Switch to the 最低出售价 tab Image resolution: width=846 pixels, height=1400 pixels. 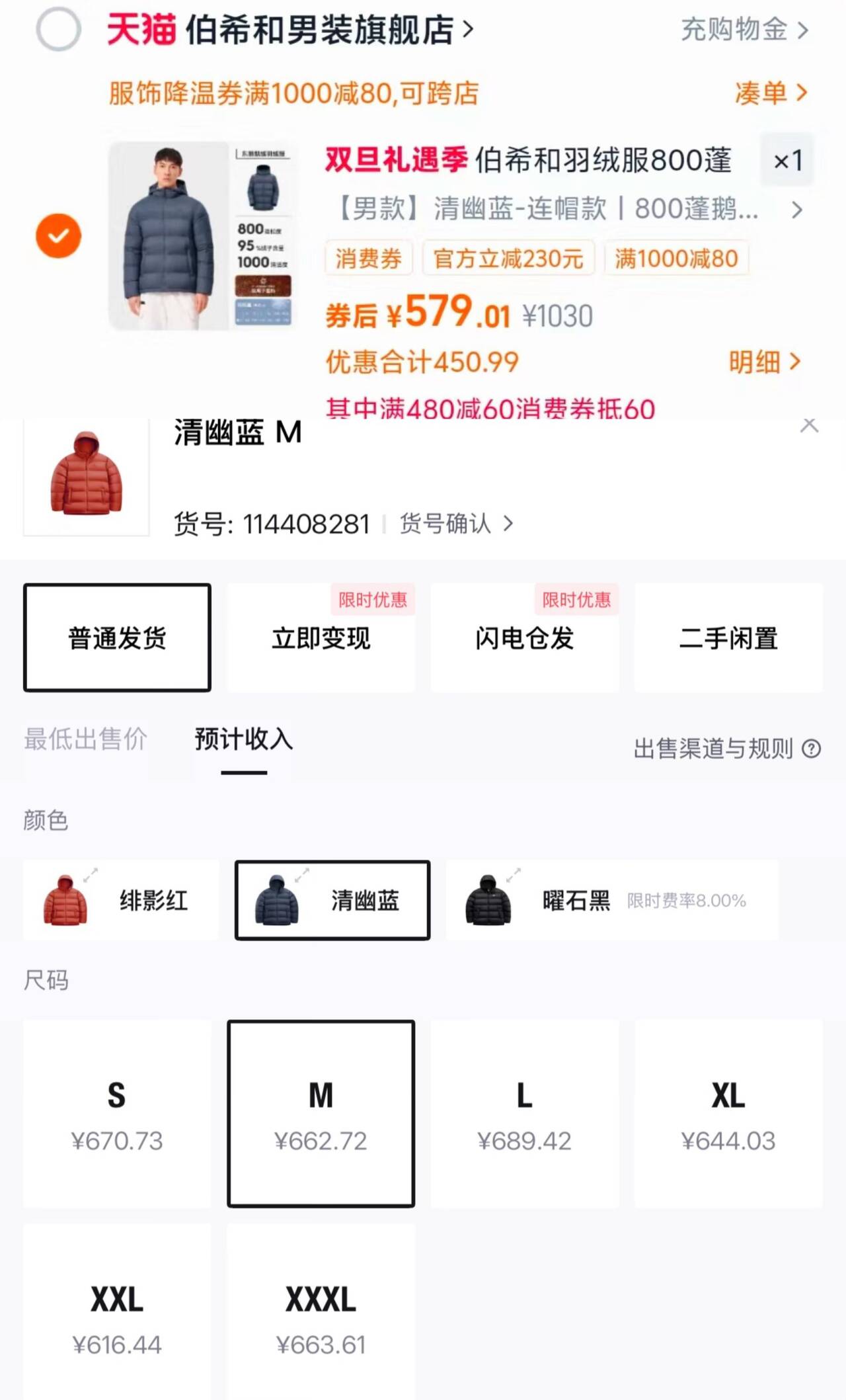pos(85,739)
